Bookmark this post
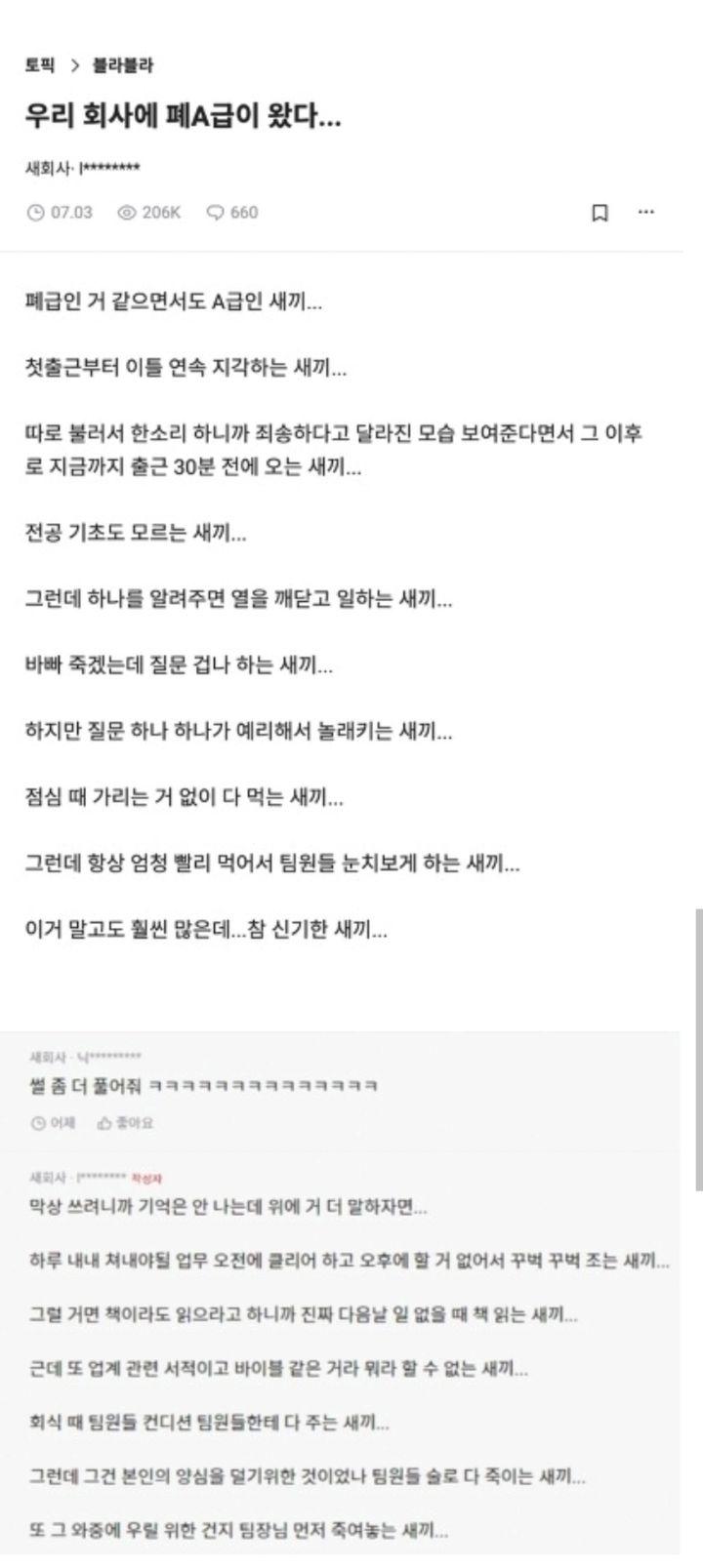Screen dimensions: 703x1568 point(600,213)
